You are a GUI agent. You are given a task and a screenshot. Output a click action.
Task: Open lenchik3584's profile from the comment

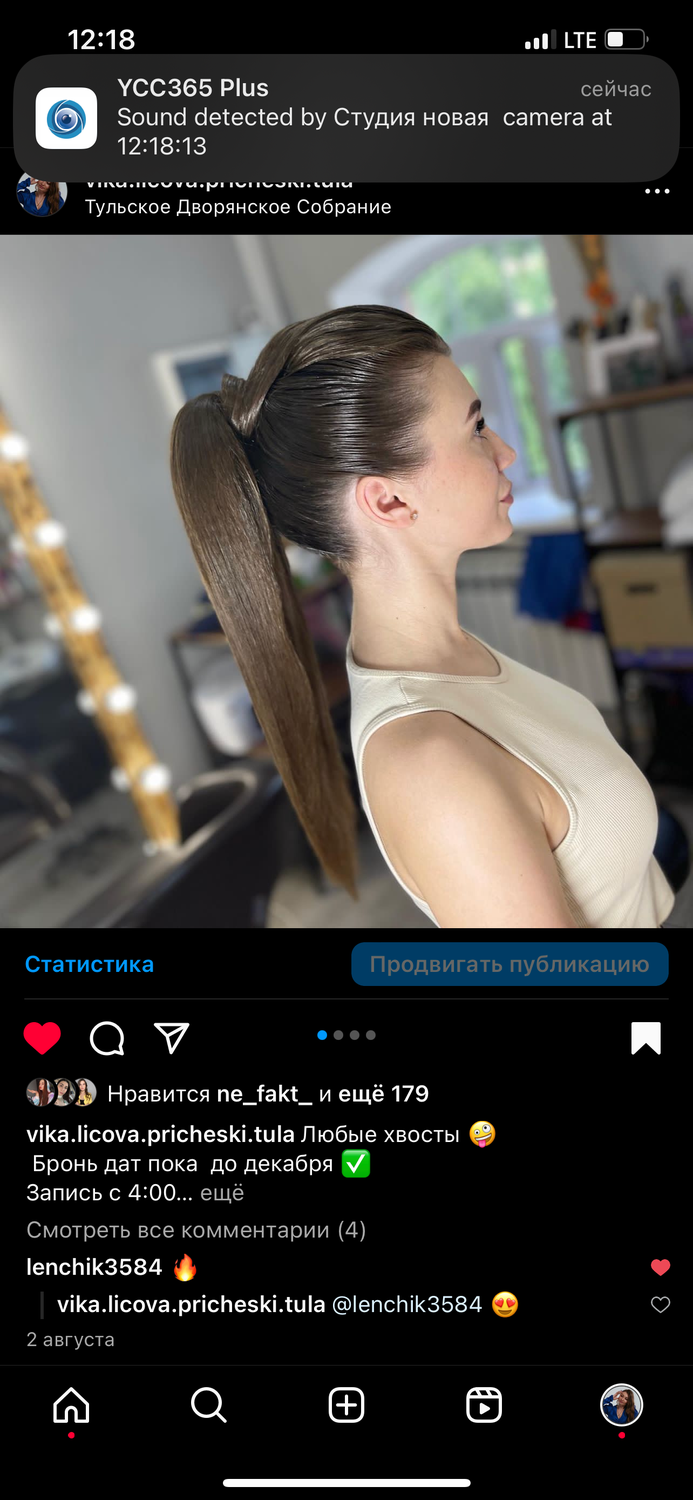click(94, 1267)
